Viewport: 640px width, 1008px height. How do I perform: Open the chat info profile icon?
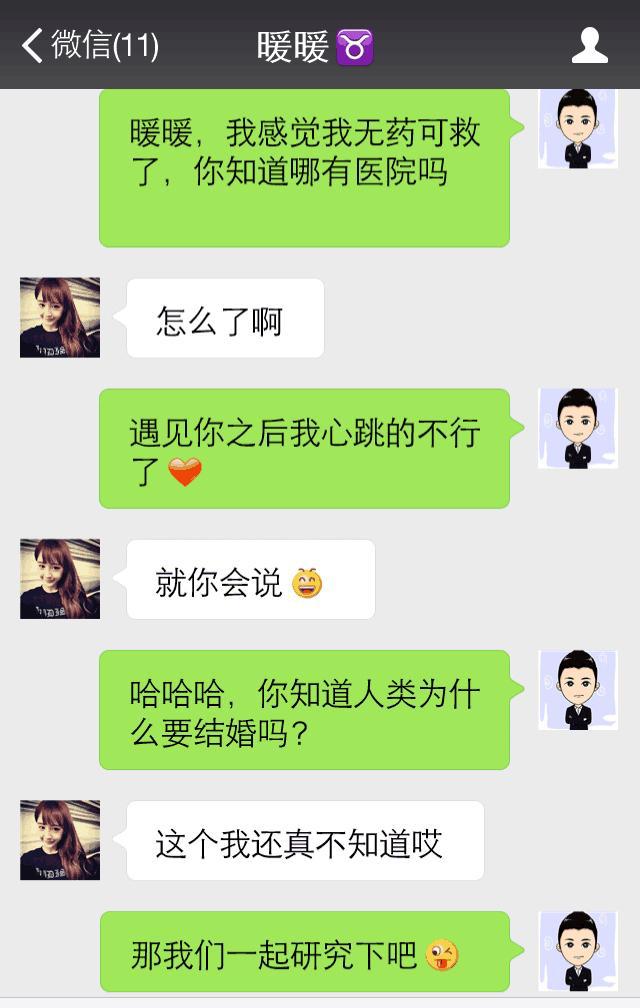(x=589, y=45)
